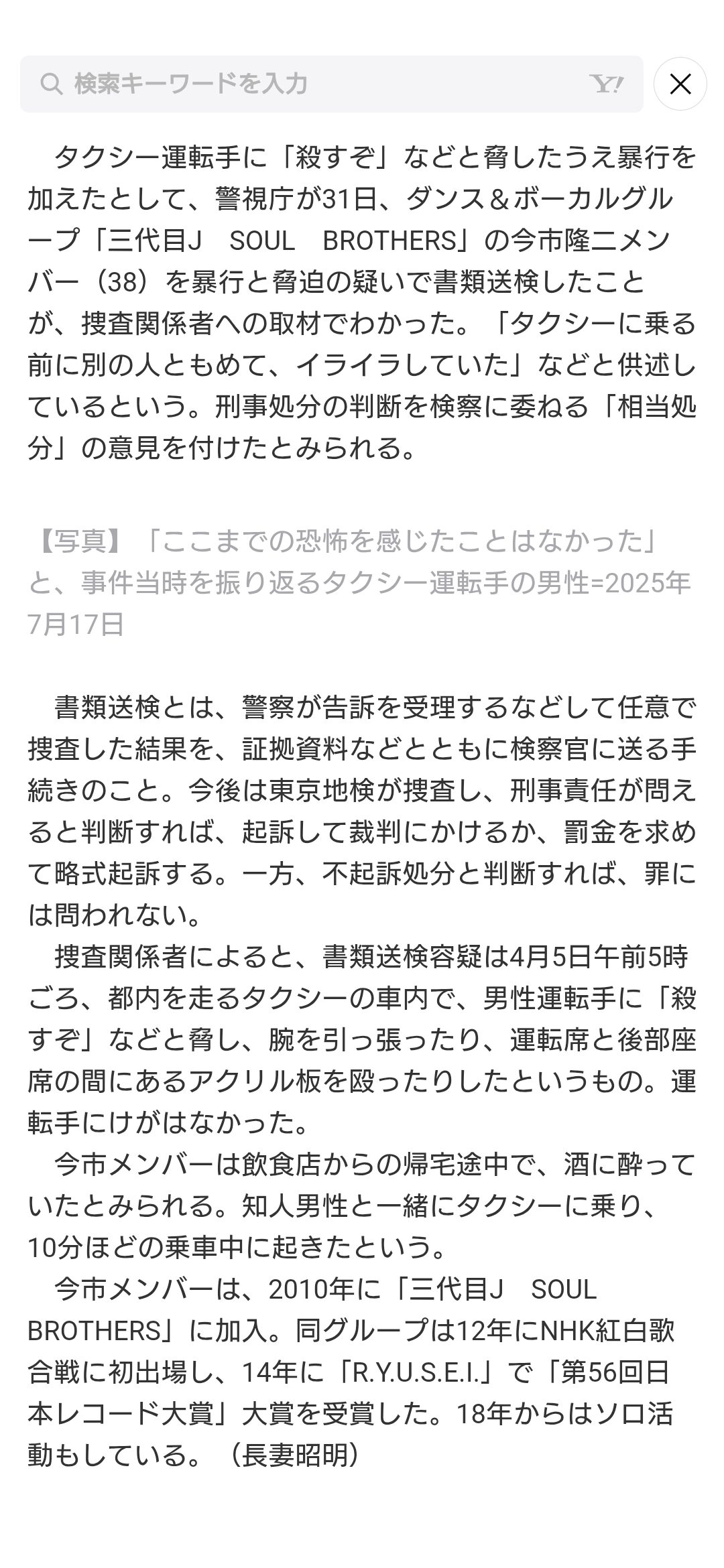Image resolution: width=724 pixels, height=1568 pixels.
Task: Close the article view with X button
Action: (x=680, y=84)
